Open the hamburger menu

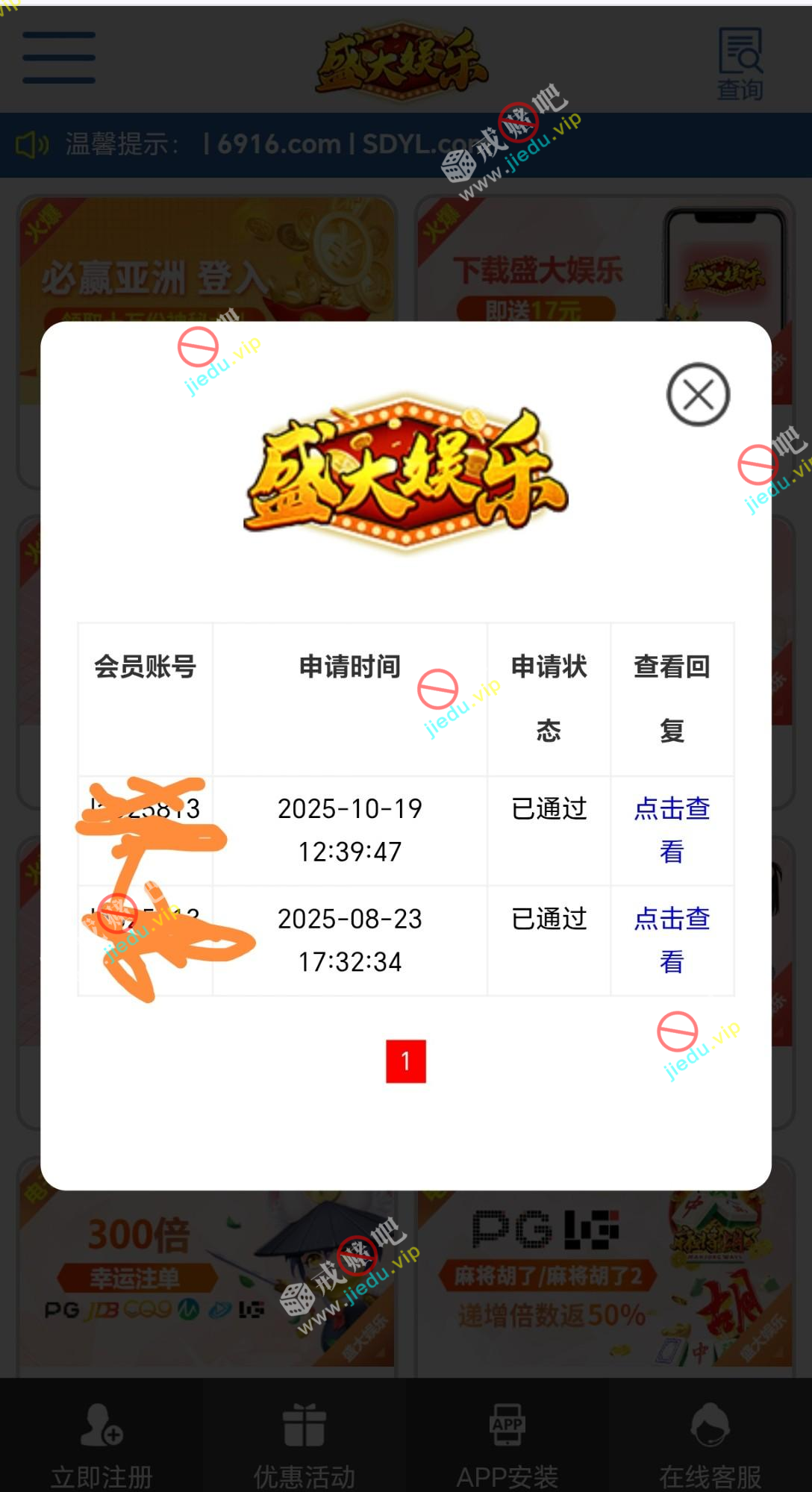click(x=59, y=57)
